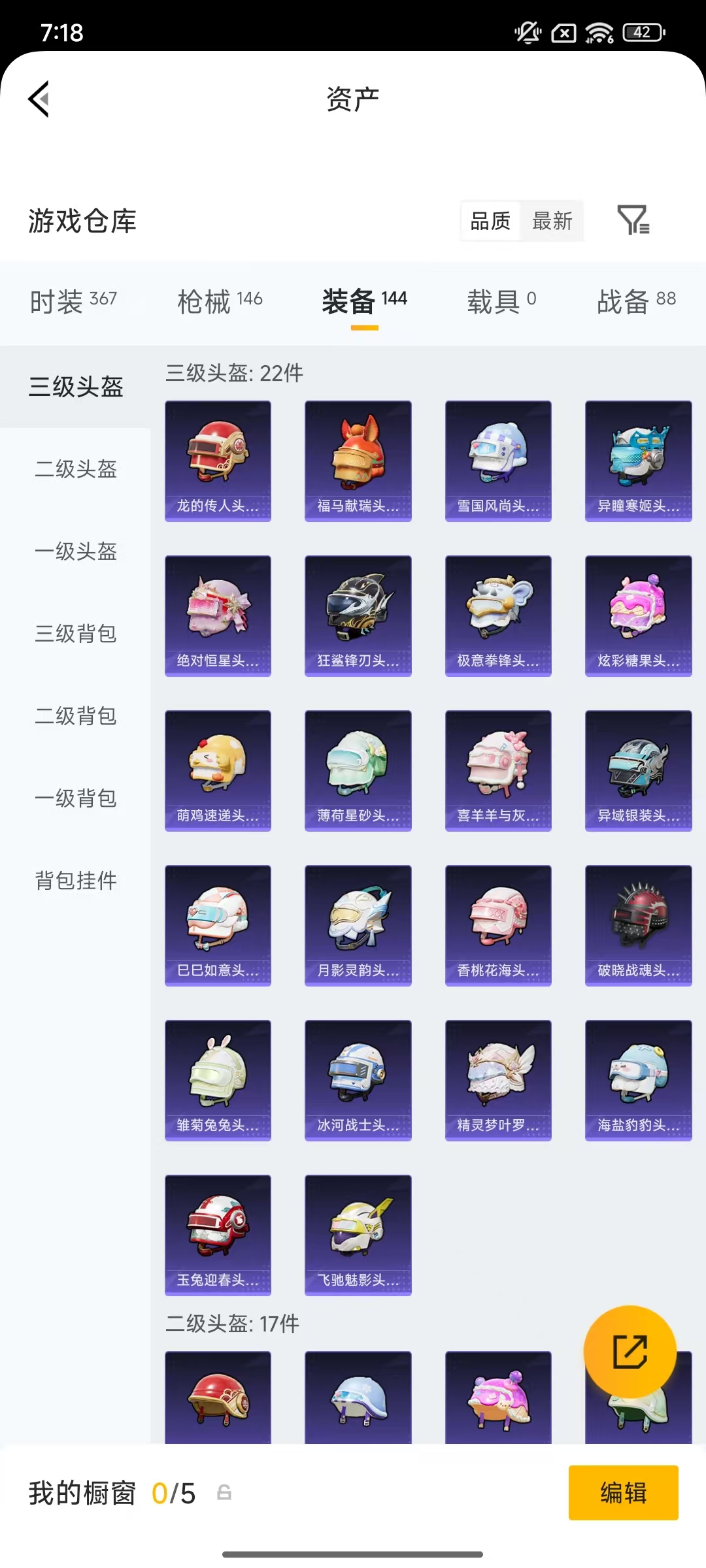
Task: Switch to the 时装 tab
Action: (x=73, y=301)
